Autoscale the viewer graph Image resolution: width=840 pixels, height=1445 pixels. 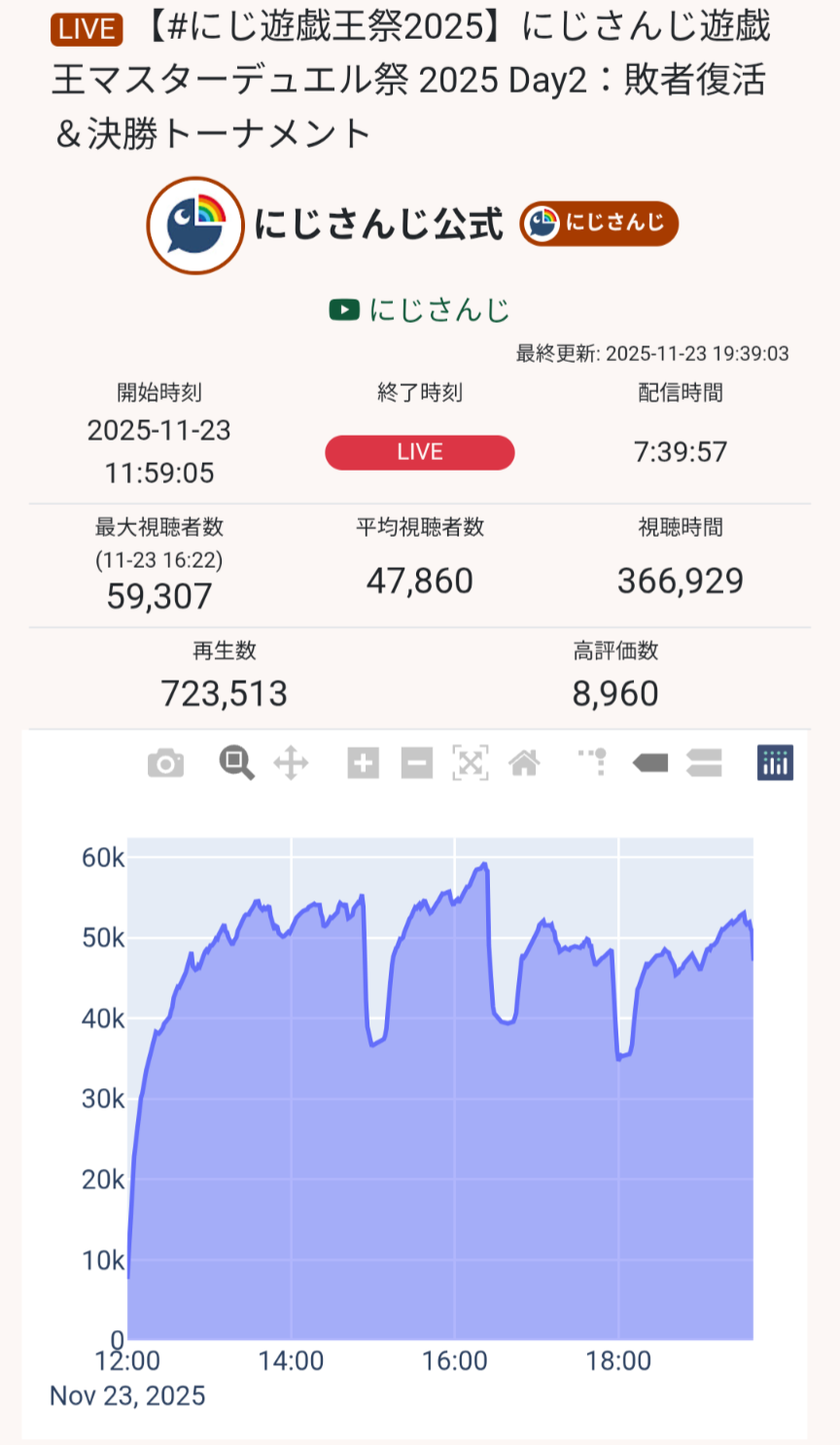click(471, 763)
